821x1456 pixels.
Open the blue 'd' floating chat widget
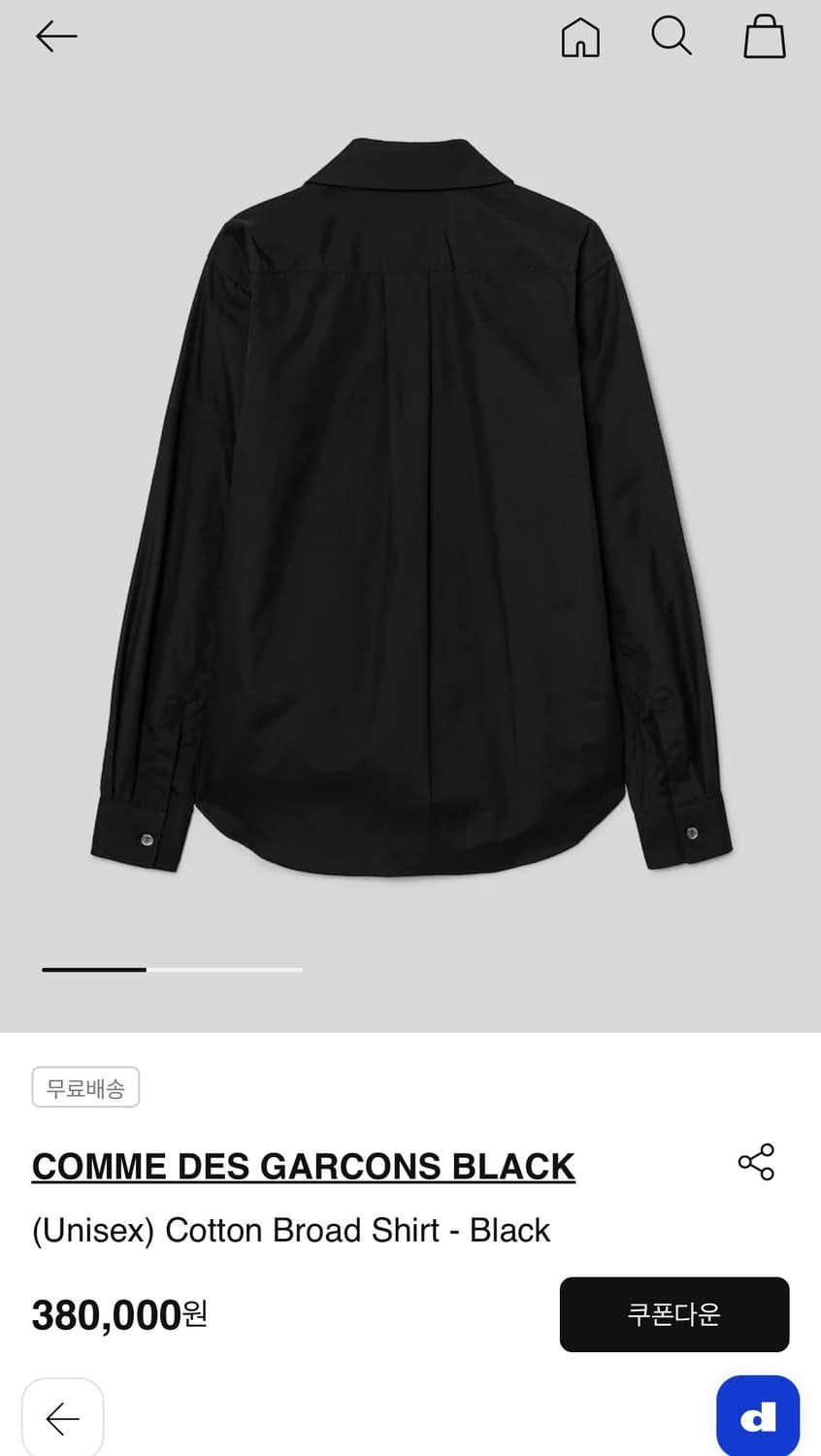pos(757,1415)
